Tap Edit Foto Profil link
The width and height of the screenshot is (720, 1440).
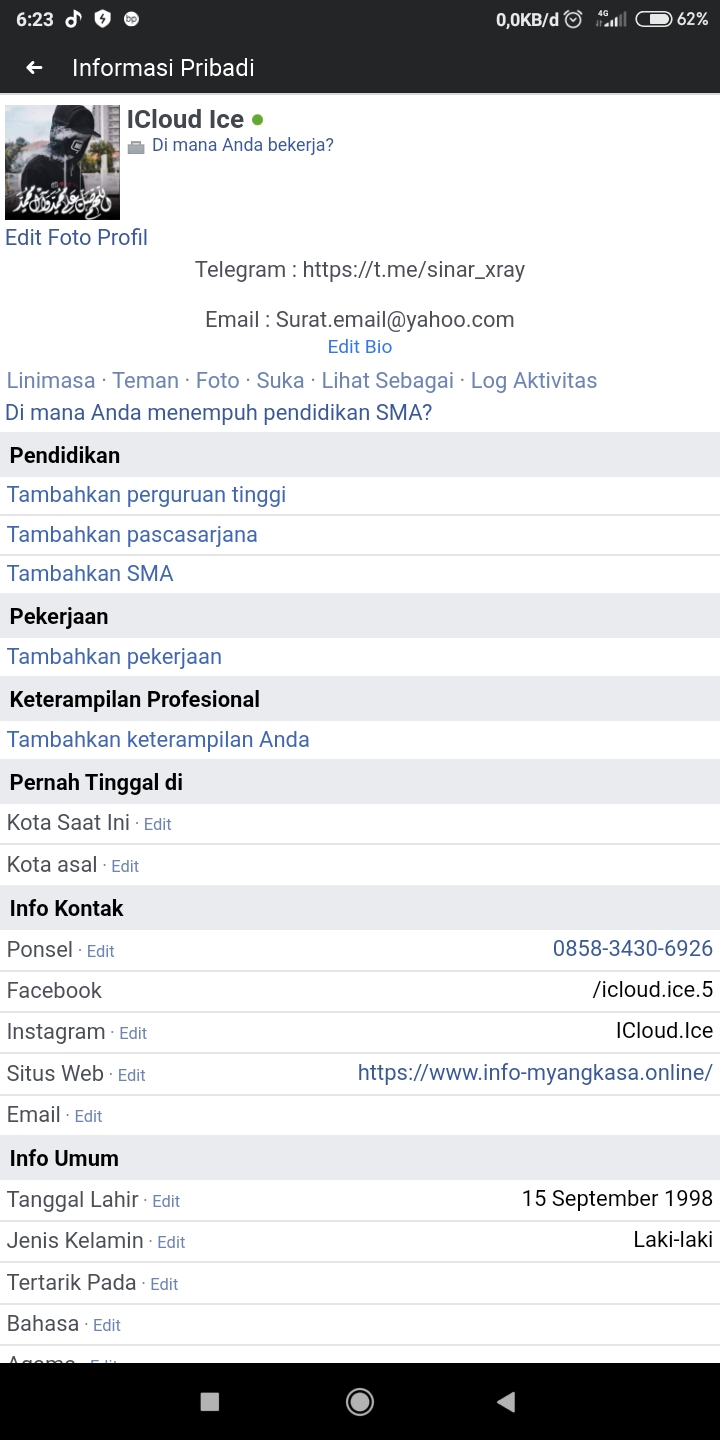pos(76,238)
